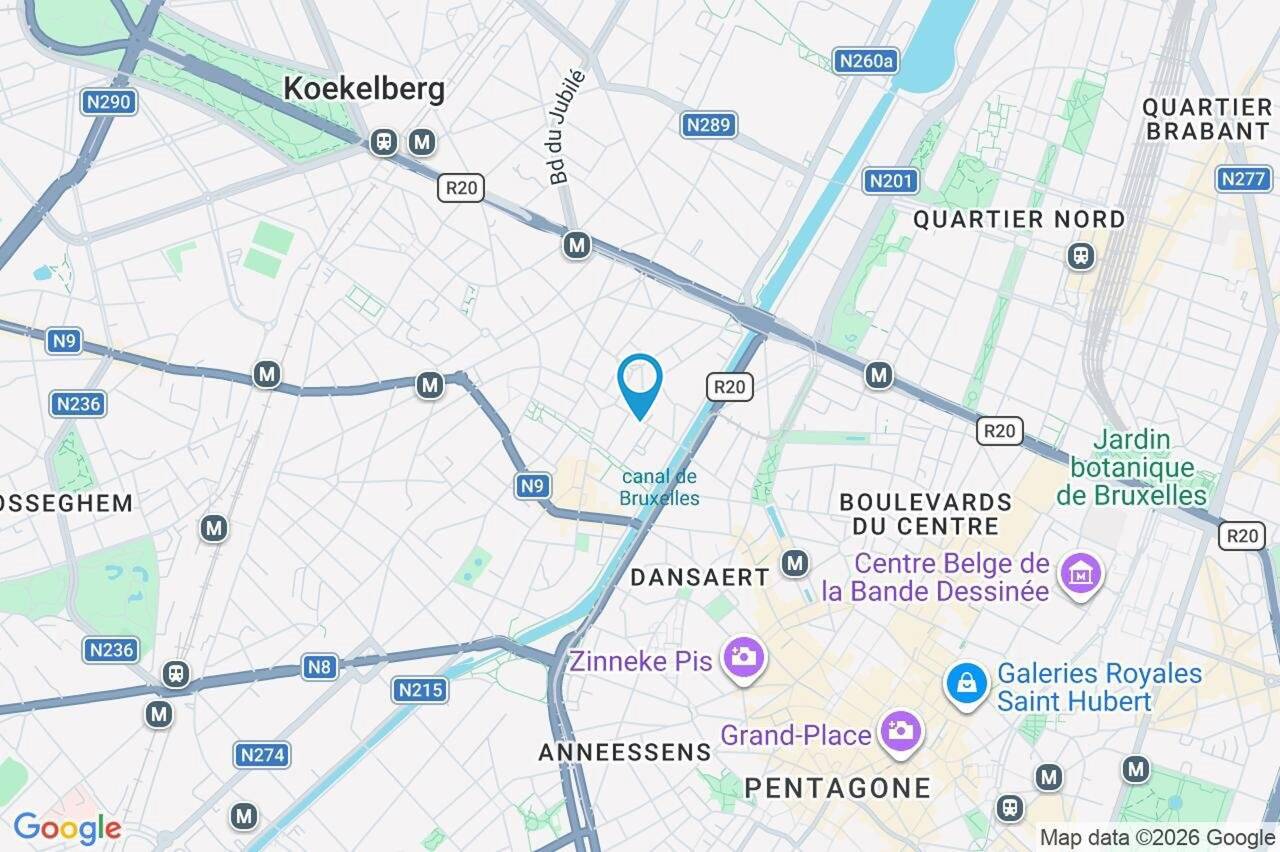Viewport: 1280px width, 852px height.
Task: Tap the Quartier Nord train station marker
Action: coord(1080,256)
